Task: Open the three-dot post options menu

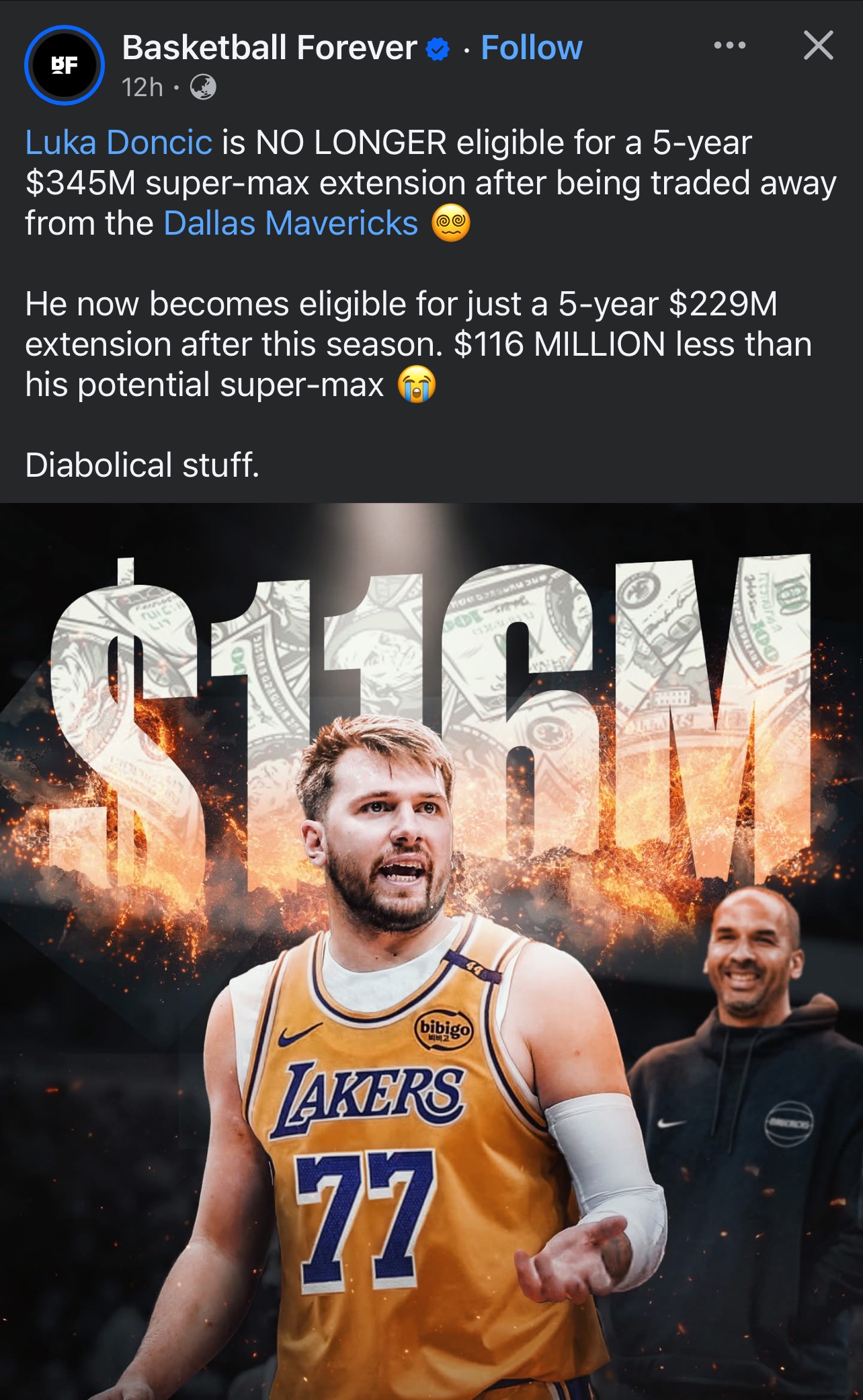Action: pos(730,46)
